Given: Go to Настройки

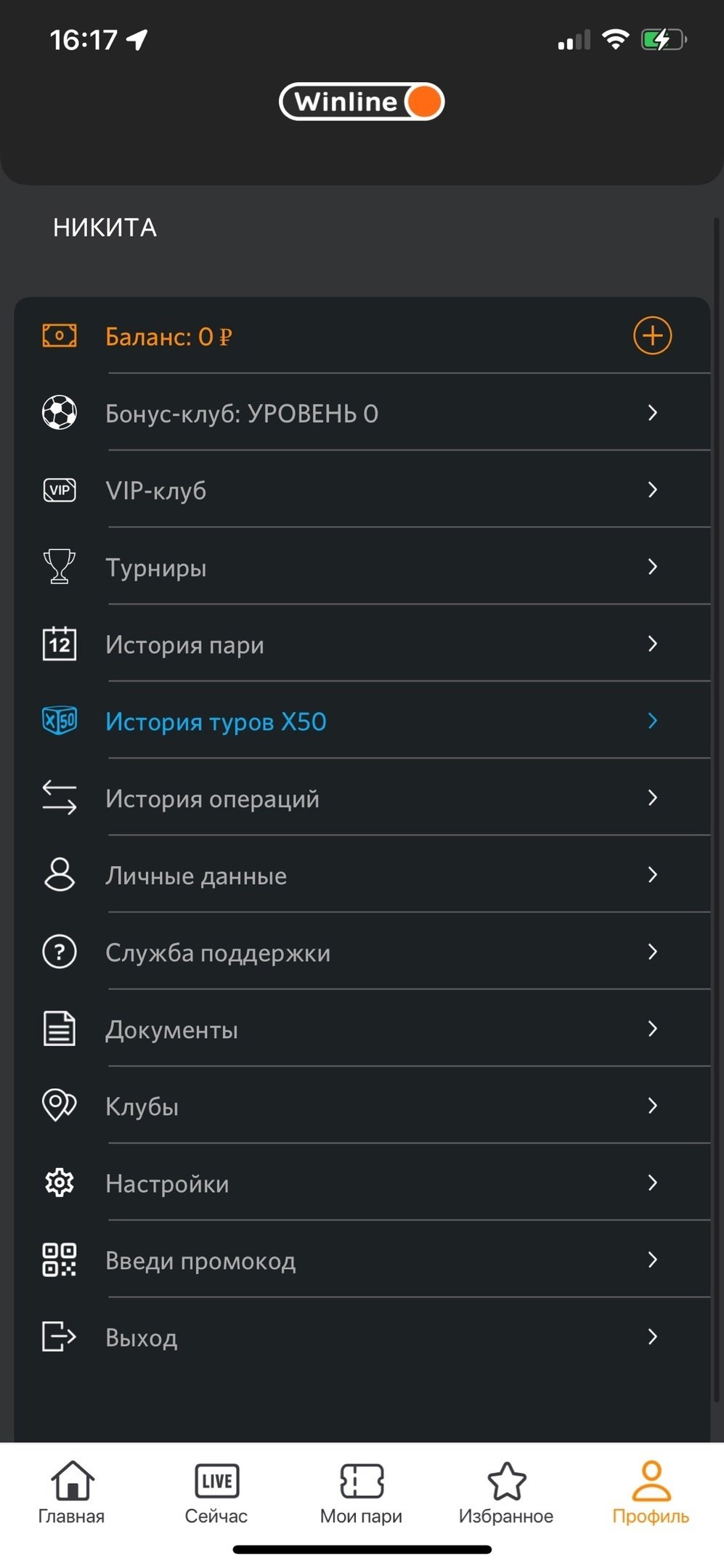Looking at the screenshot, I should point(362,1183).
